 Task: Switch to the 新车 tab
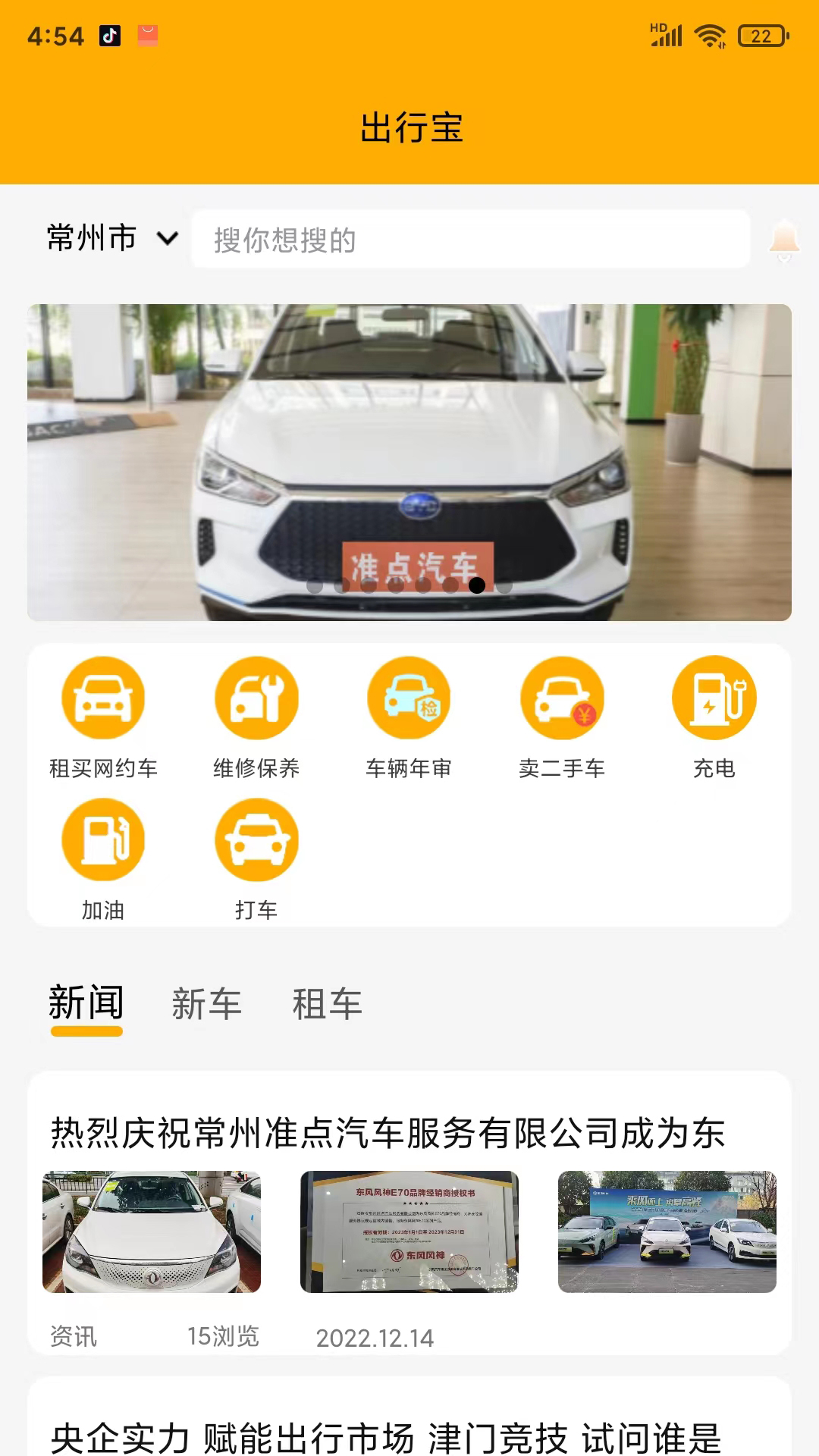[x=206, y=1004]
